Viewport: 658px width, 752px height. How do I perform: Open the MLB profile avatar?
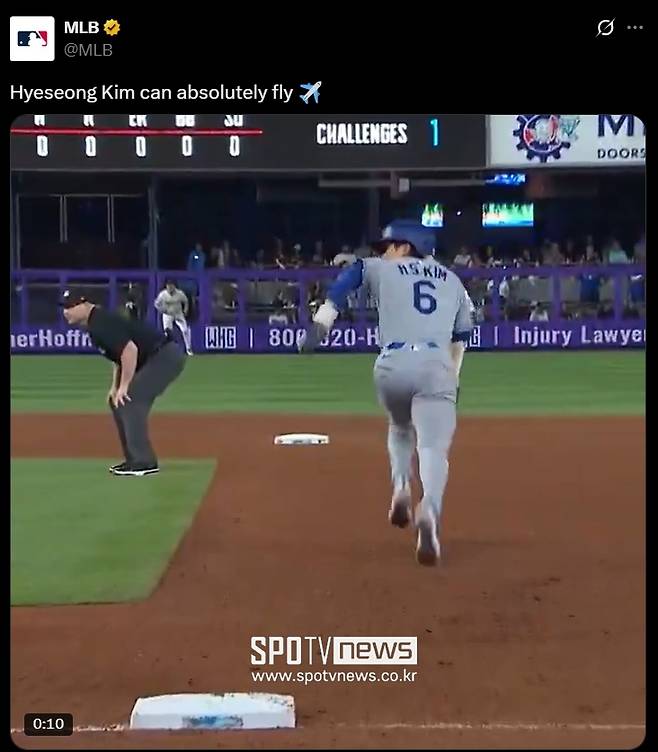click(x=32, y=38)
